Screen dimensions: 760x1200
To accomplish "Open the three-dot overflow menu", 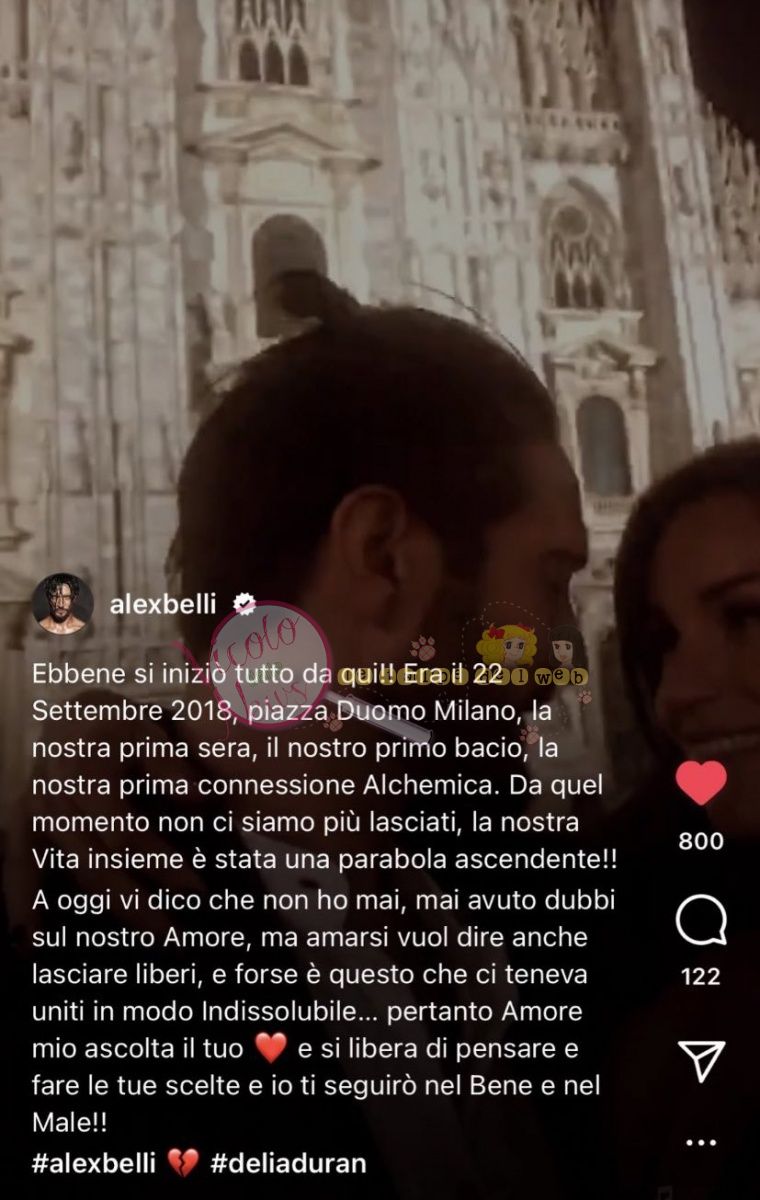I will (x=701, y=1142).
